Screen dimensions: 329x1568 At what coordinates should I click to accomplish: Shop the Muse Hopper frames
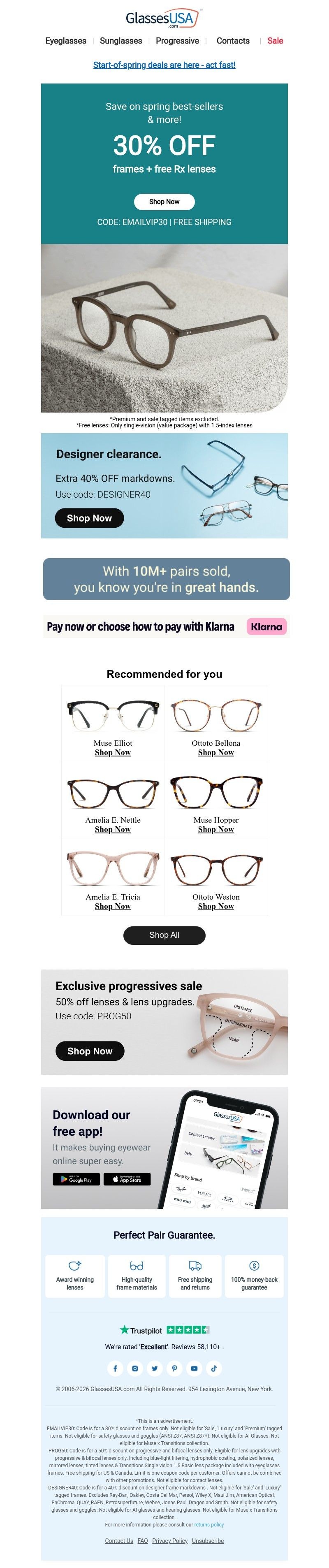pos(216,829)
